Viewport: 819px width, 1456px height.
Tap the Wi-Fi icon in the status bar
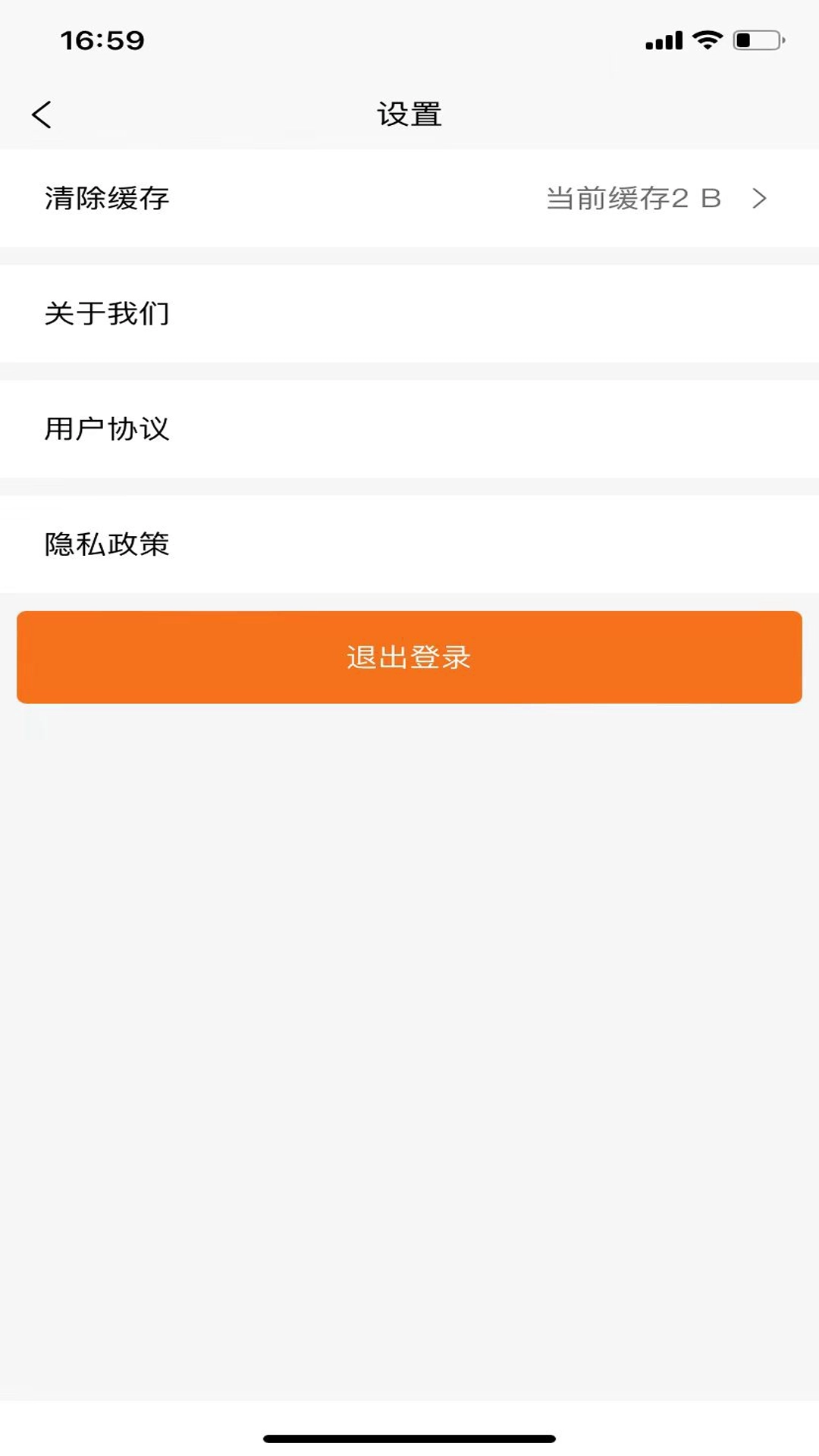point(707,39)
